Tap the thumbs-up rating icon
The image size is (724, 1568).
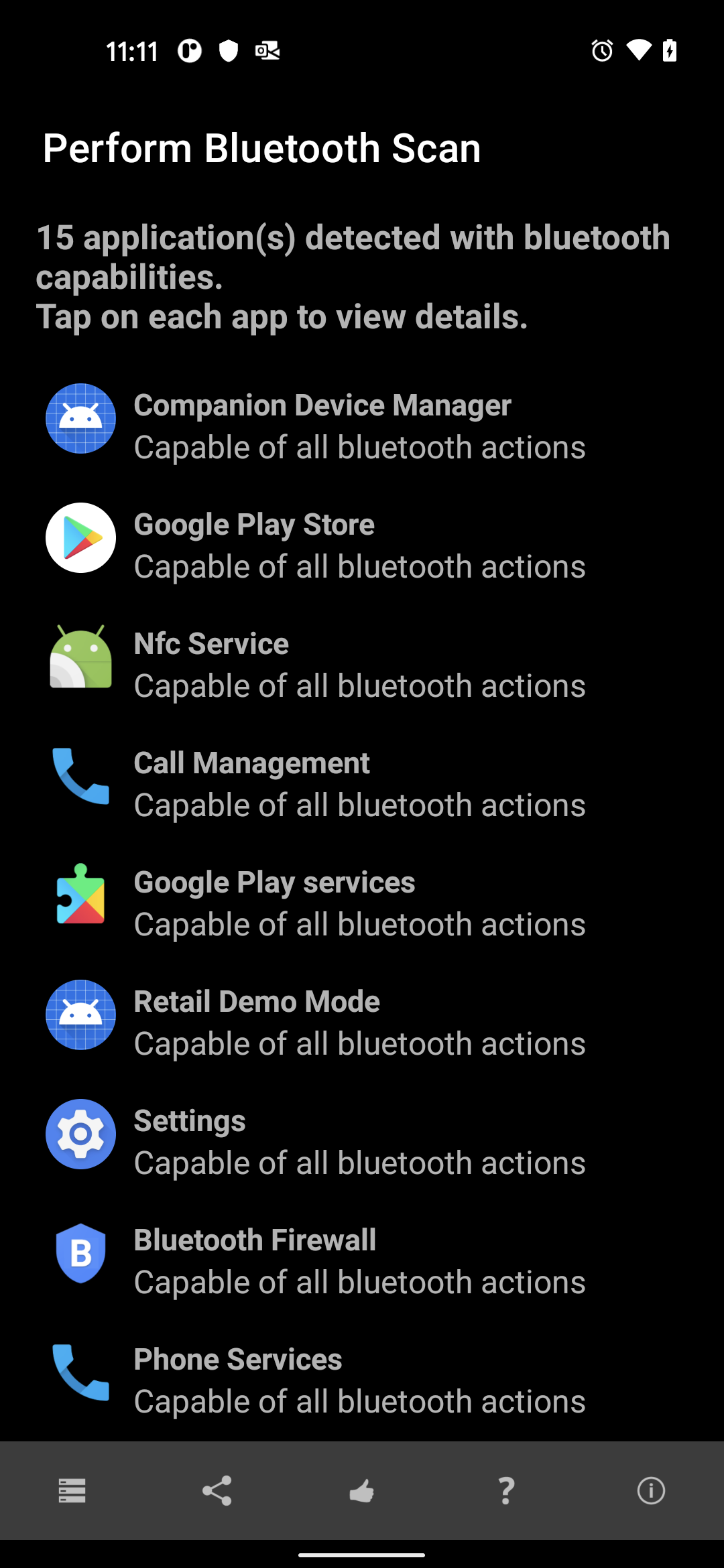point(361,1490)
